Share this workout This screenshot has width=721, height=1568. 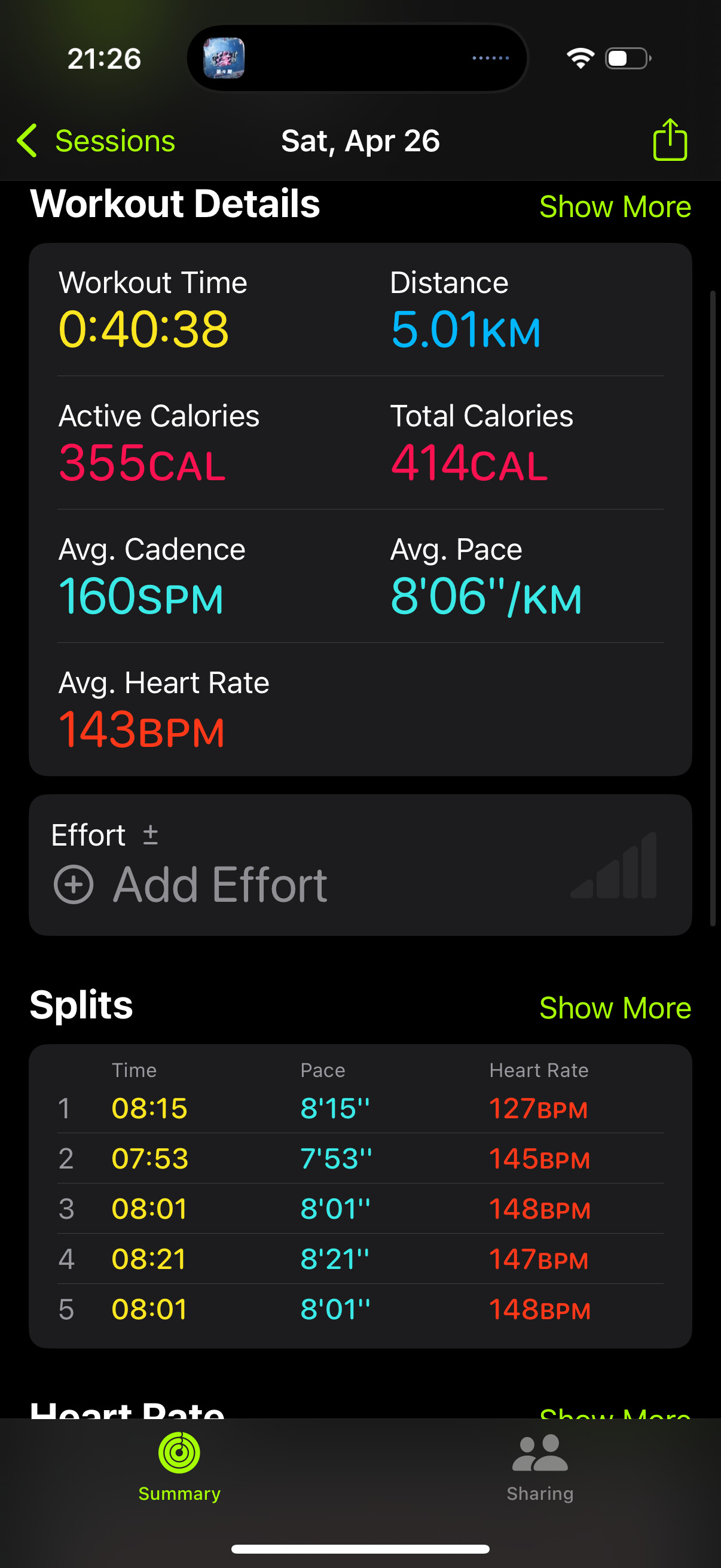669,141
